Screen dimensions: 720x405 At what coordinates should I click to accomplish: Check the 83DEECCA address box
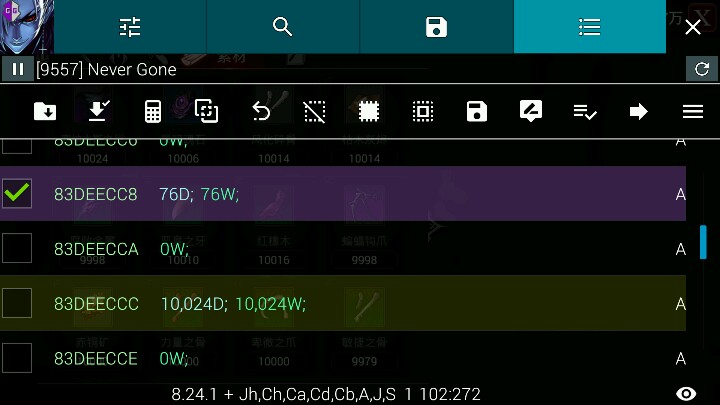coord(17,248)
